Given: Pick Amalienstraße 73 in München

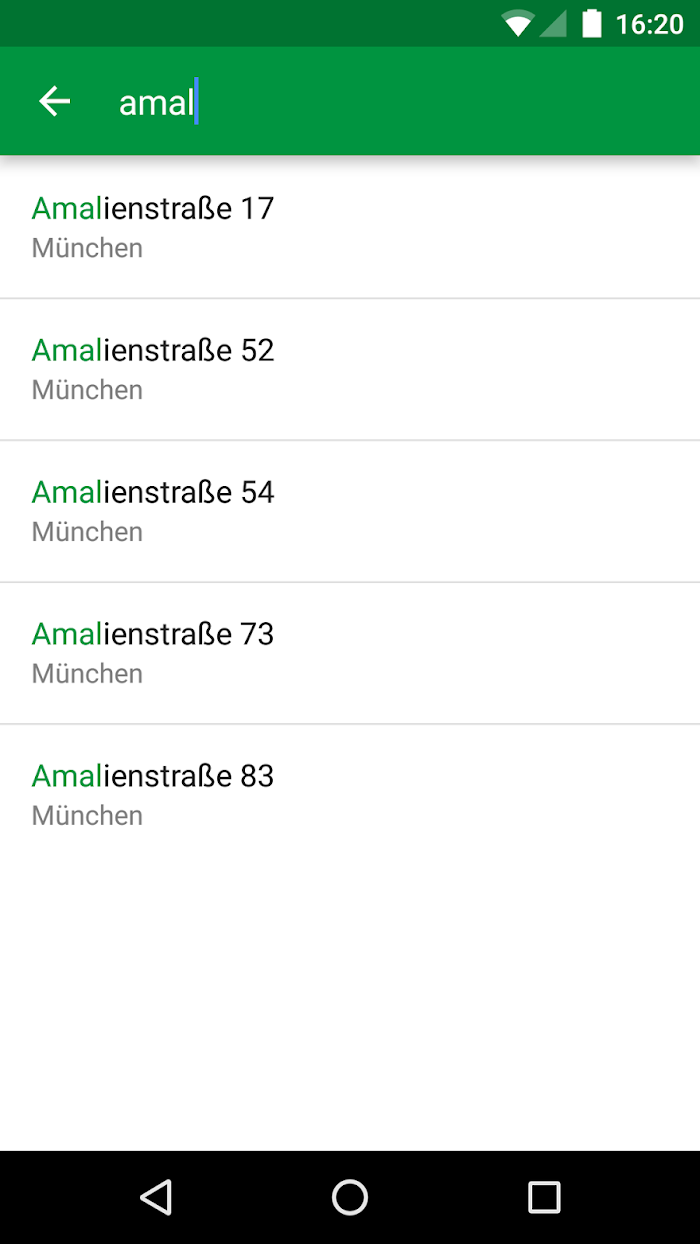Looking at the screenshot, I should pyautogui.click(x=350, y=653).
